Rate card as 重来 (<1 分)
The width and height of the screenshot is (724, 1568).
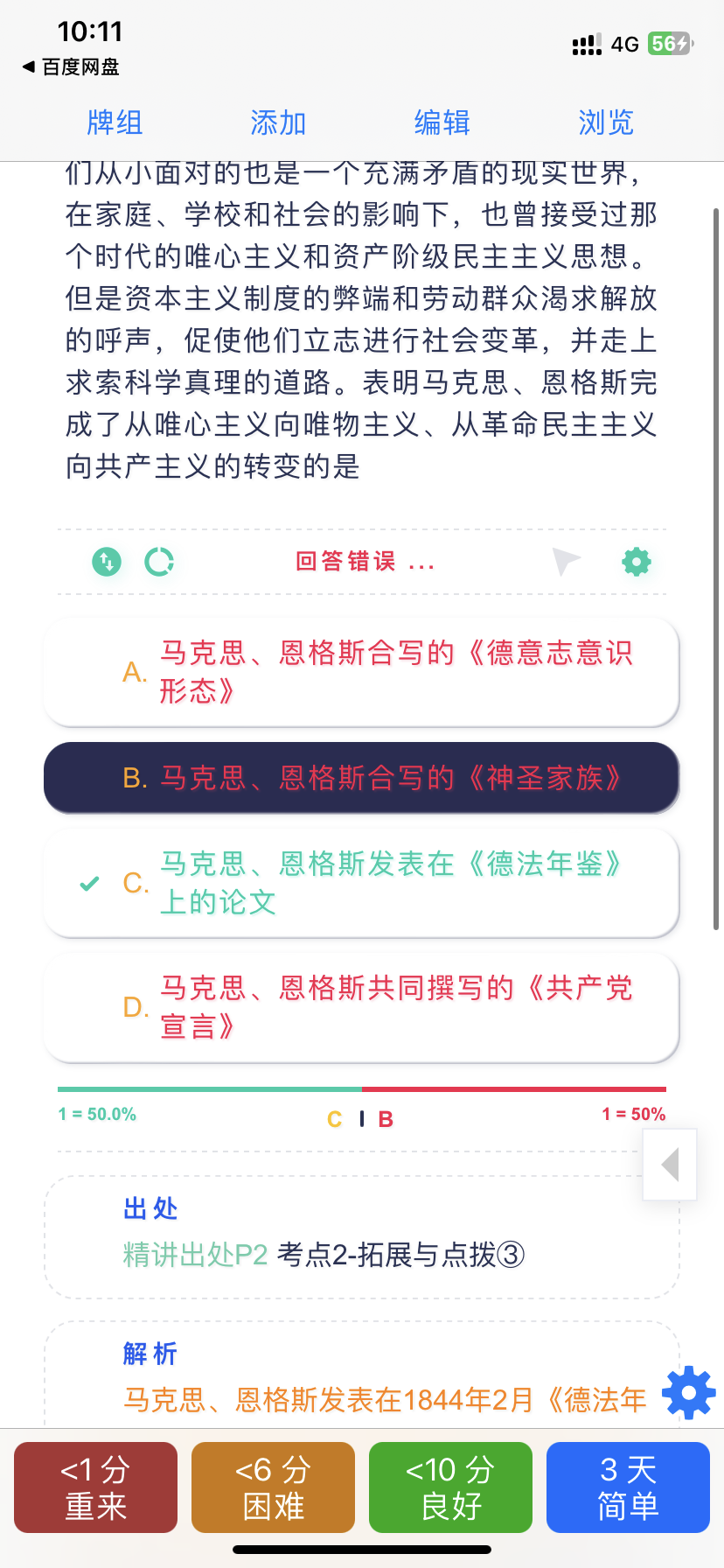95,1487
